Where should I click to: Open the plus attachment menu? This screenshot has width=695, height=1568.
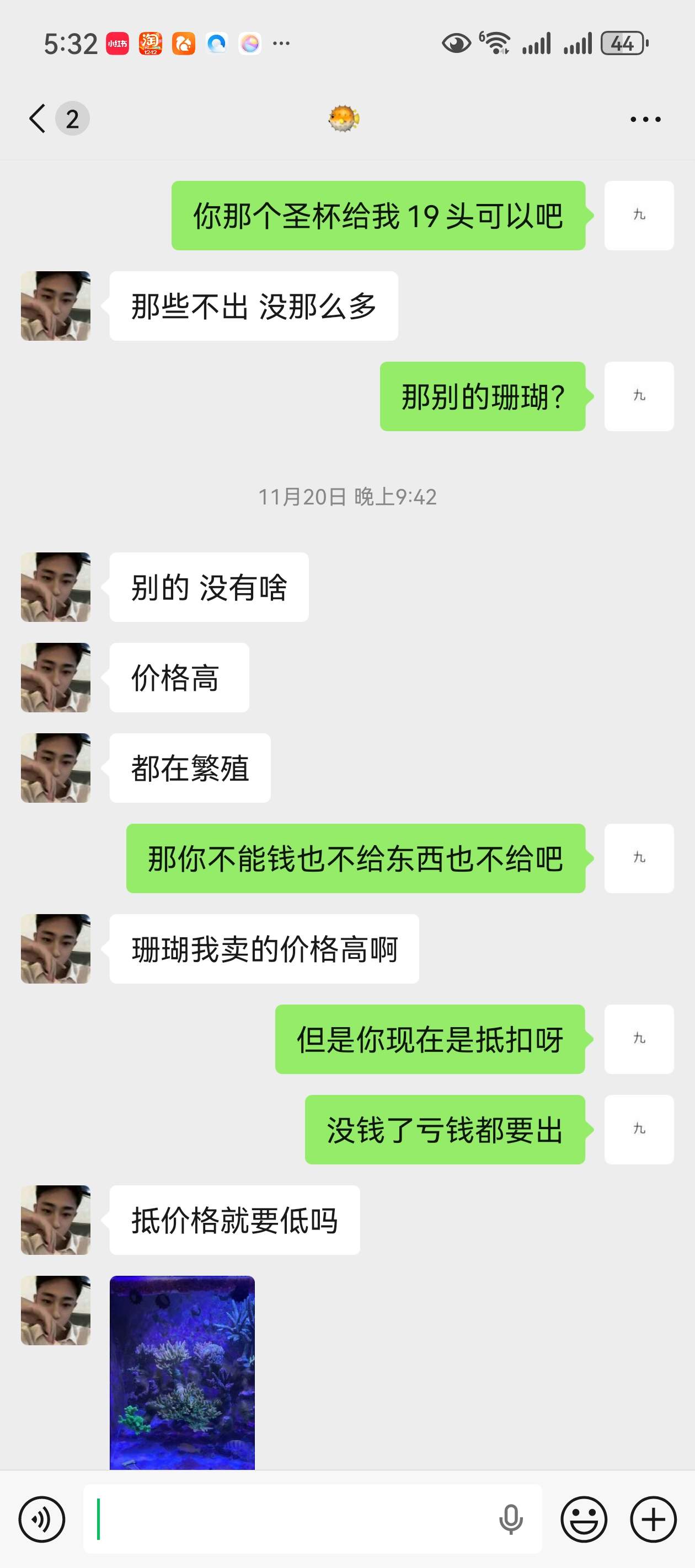click(653, 1520)
